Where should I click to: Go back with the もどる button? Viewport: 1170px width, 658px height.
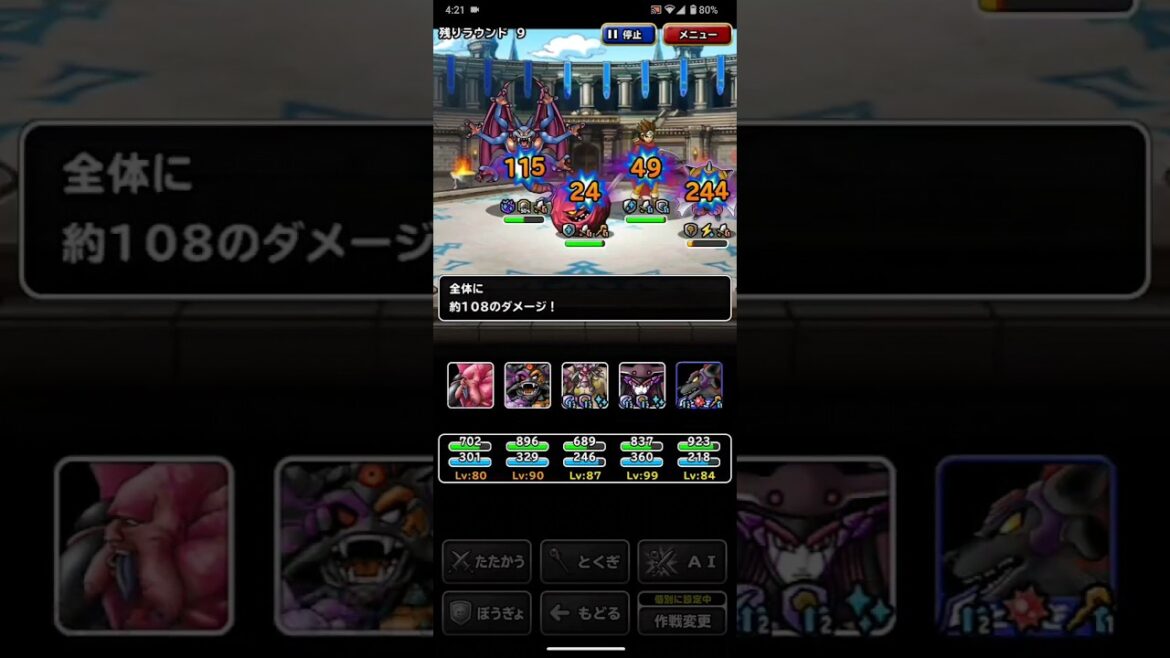click(584, 613)
